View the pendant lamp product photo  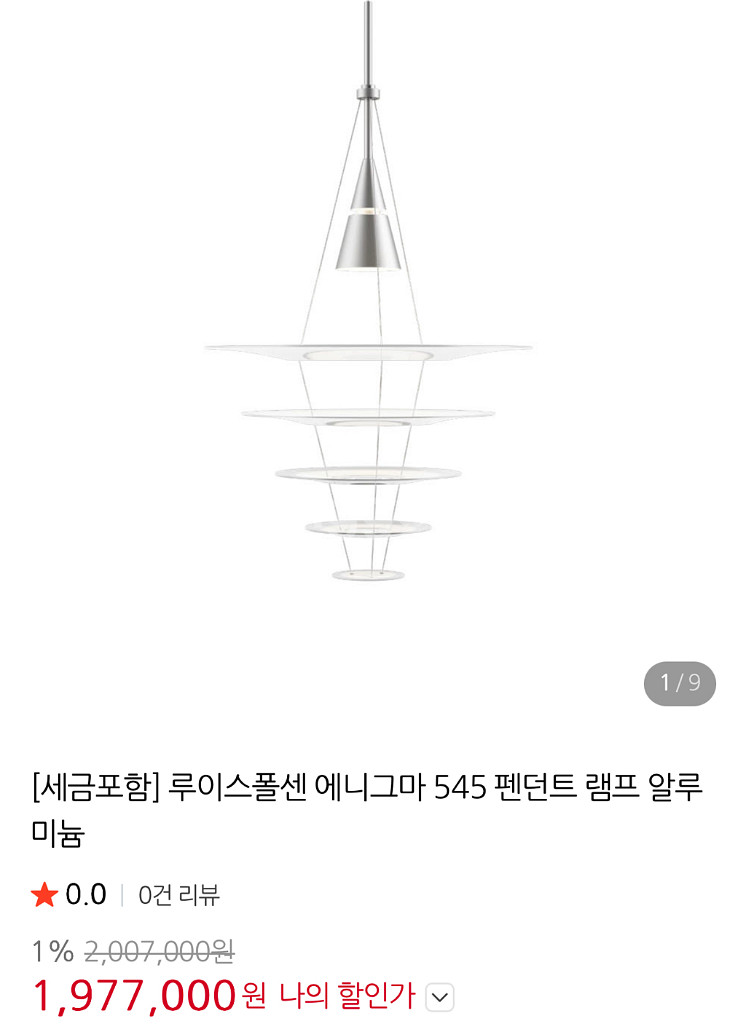(370, 340)
